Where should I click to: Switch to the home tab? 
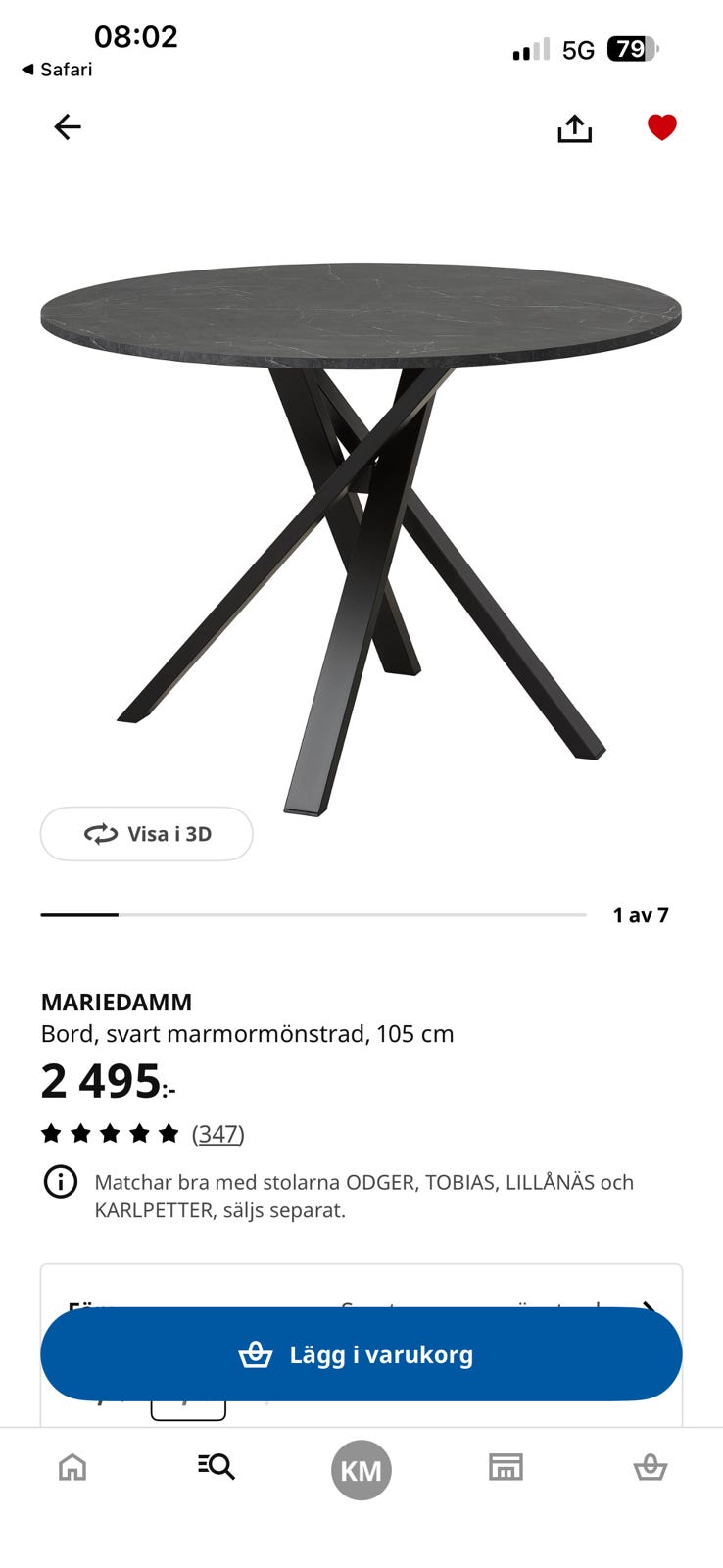[x=72, y=1467]
